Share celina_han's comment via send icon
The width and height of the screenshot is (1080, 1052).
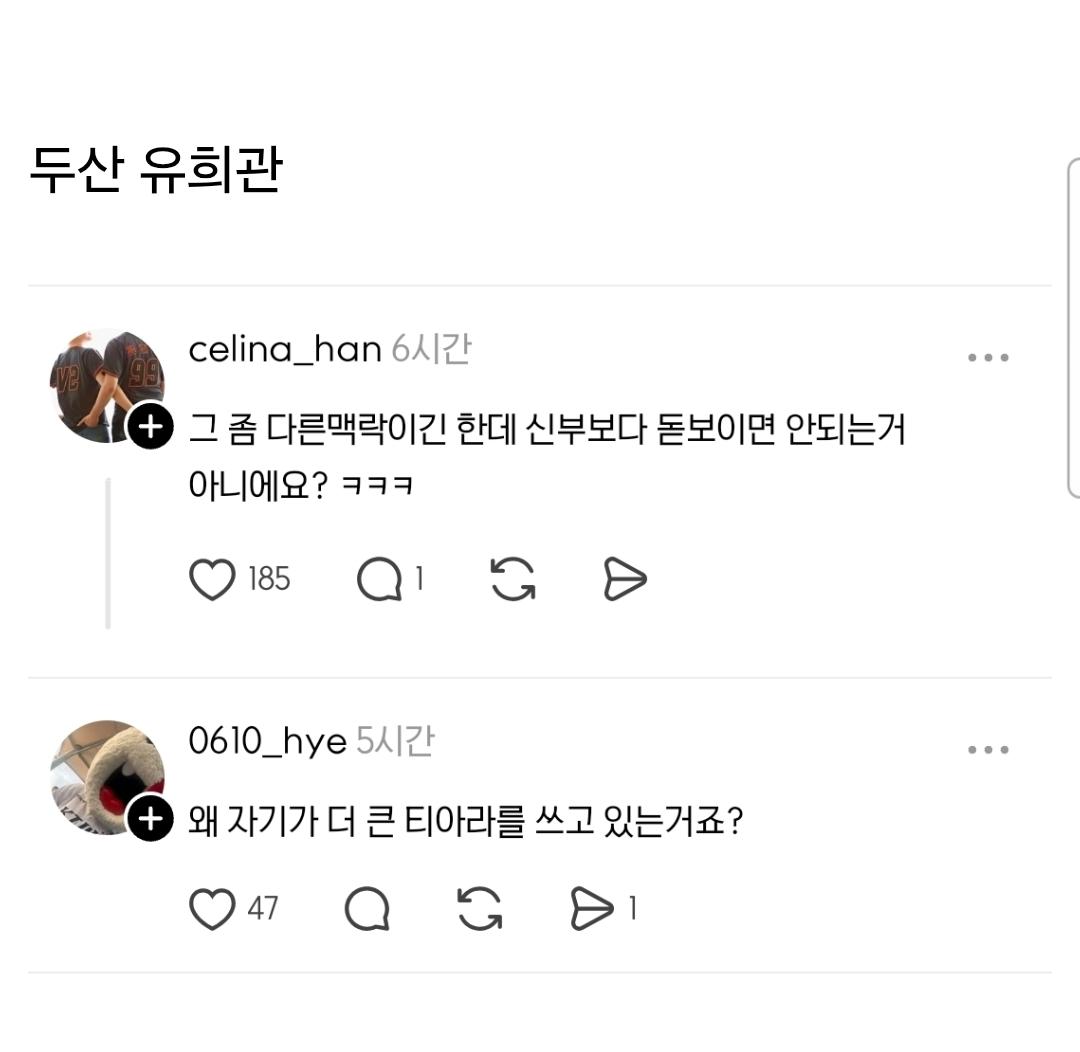(x=625, y=579)
